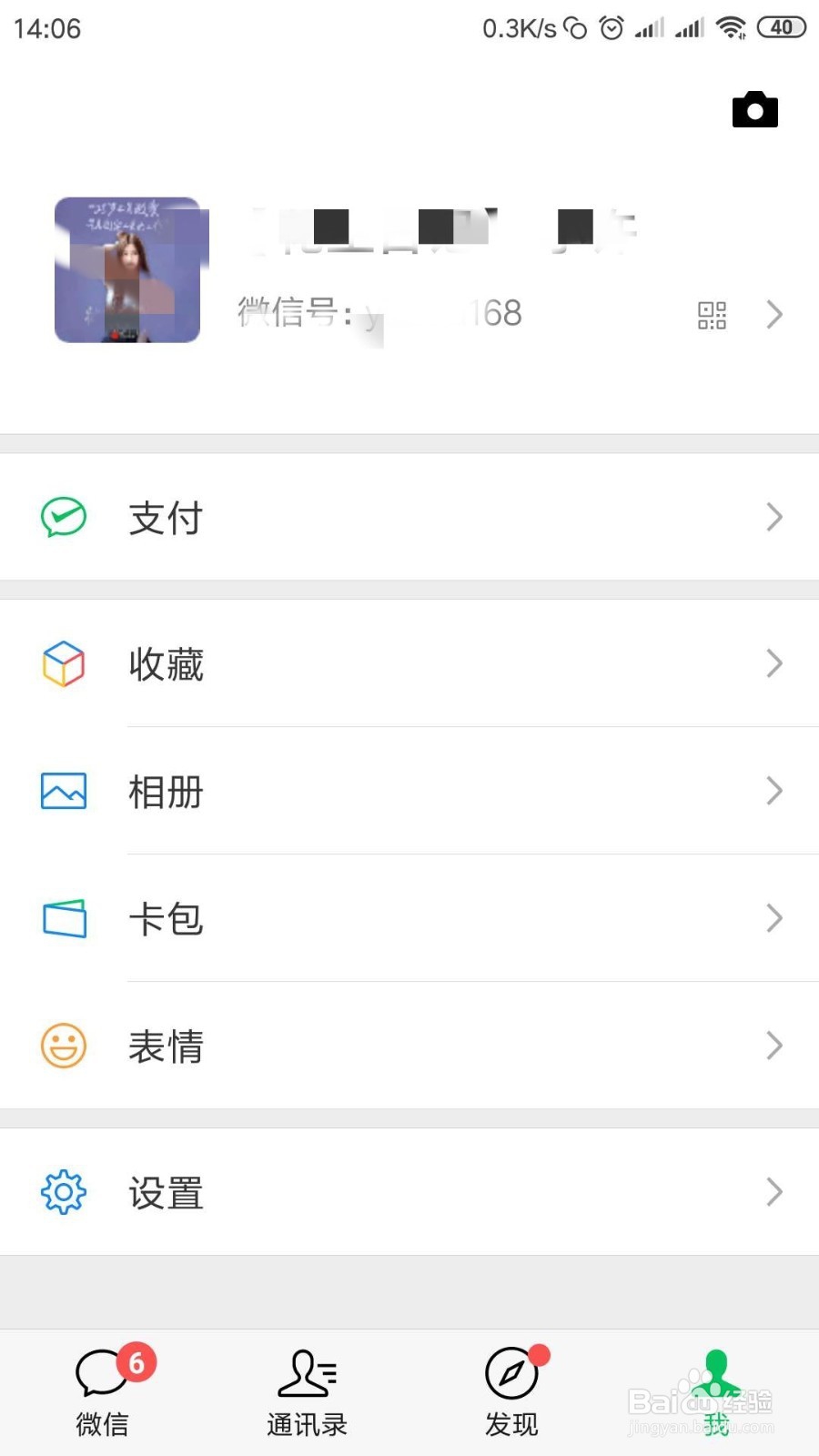Open my QR code icon
This screenshot has width=819, height=1456.
pos(712,315)
